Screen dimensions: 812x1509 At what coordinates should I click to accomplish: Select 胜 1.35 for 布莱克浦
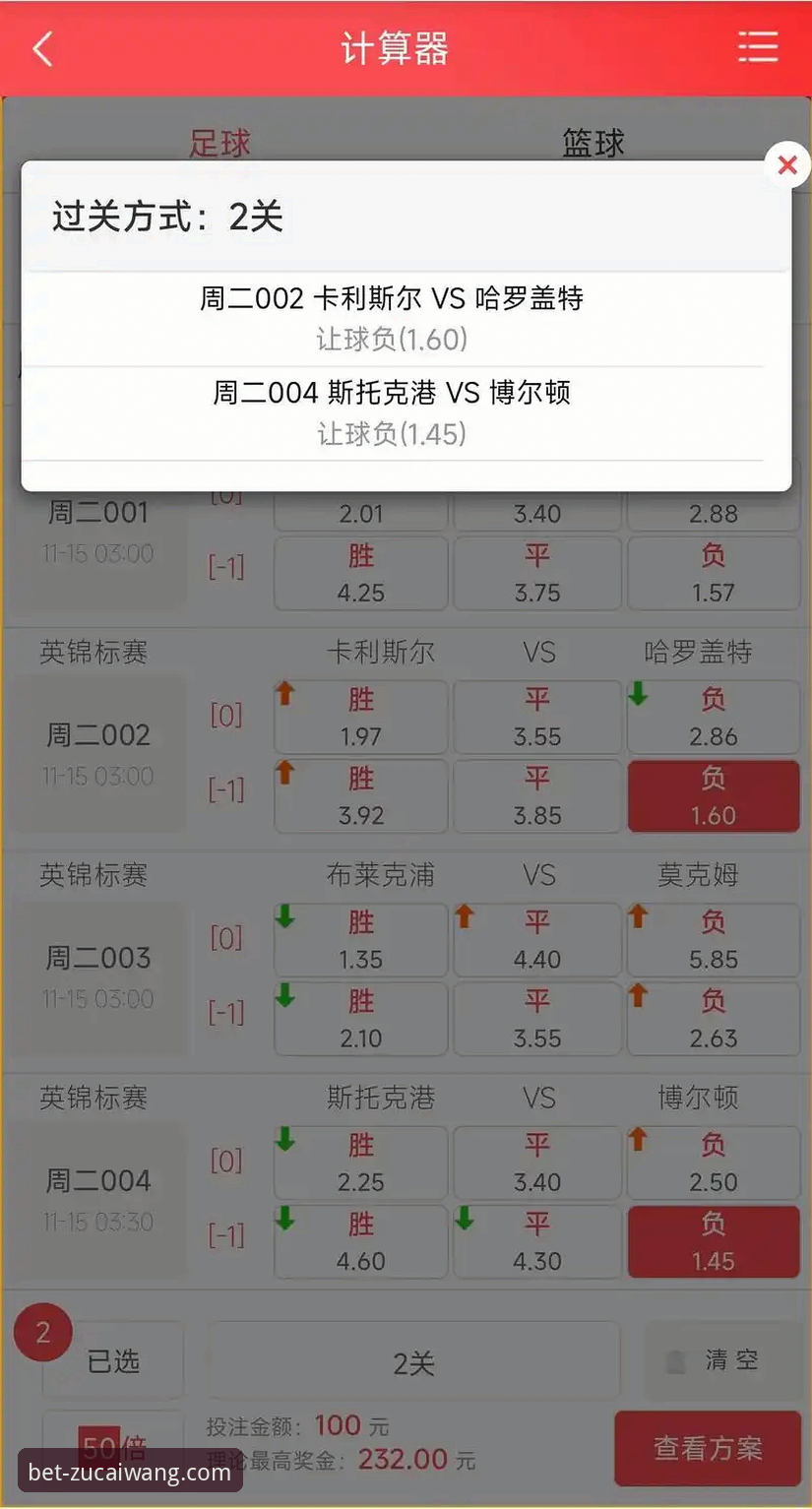click(360, 940)
